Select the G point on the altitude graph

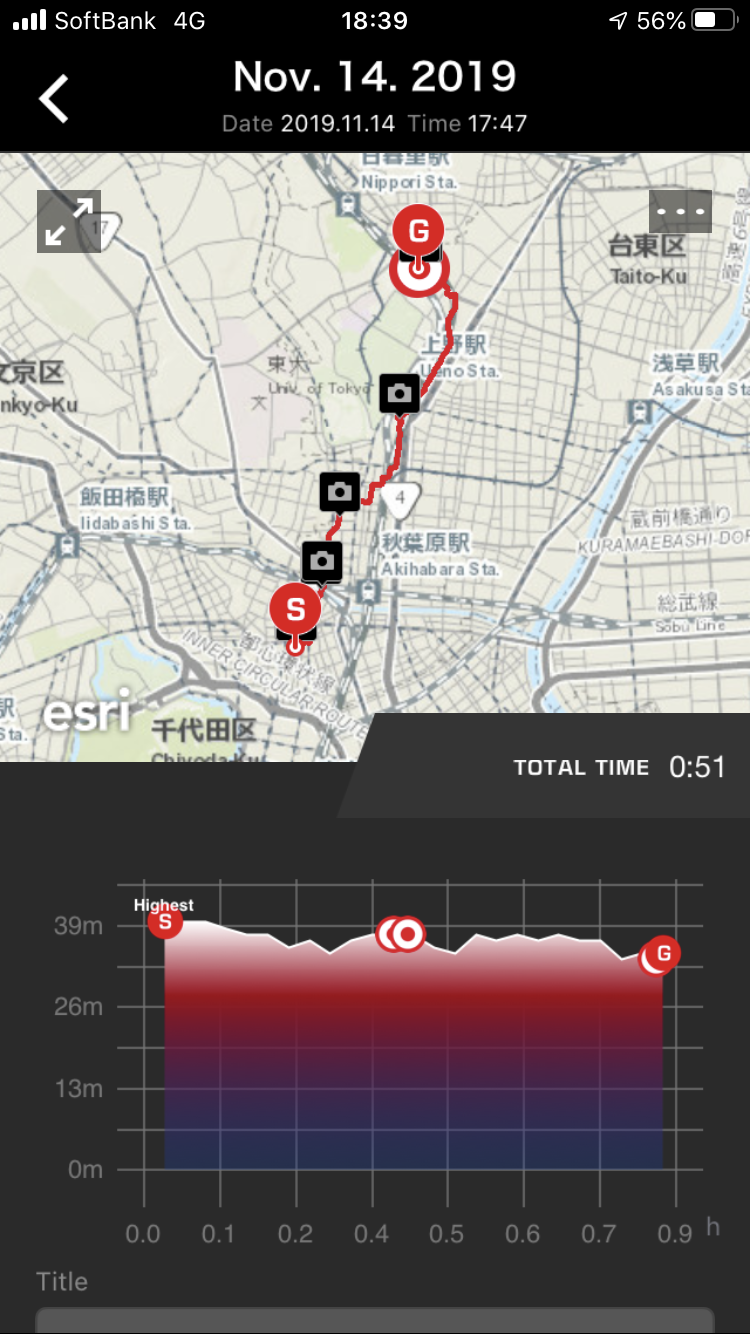(663, 954)
